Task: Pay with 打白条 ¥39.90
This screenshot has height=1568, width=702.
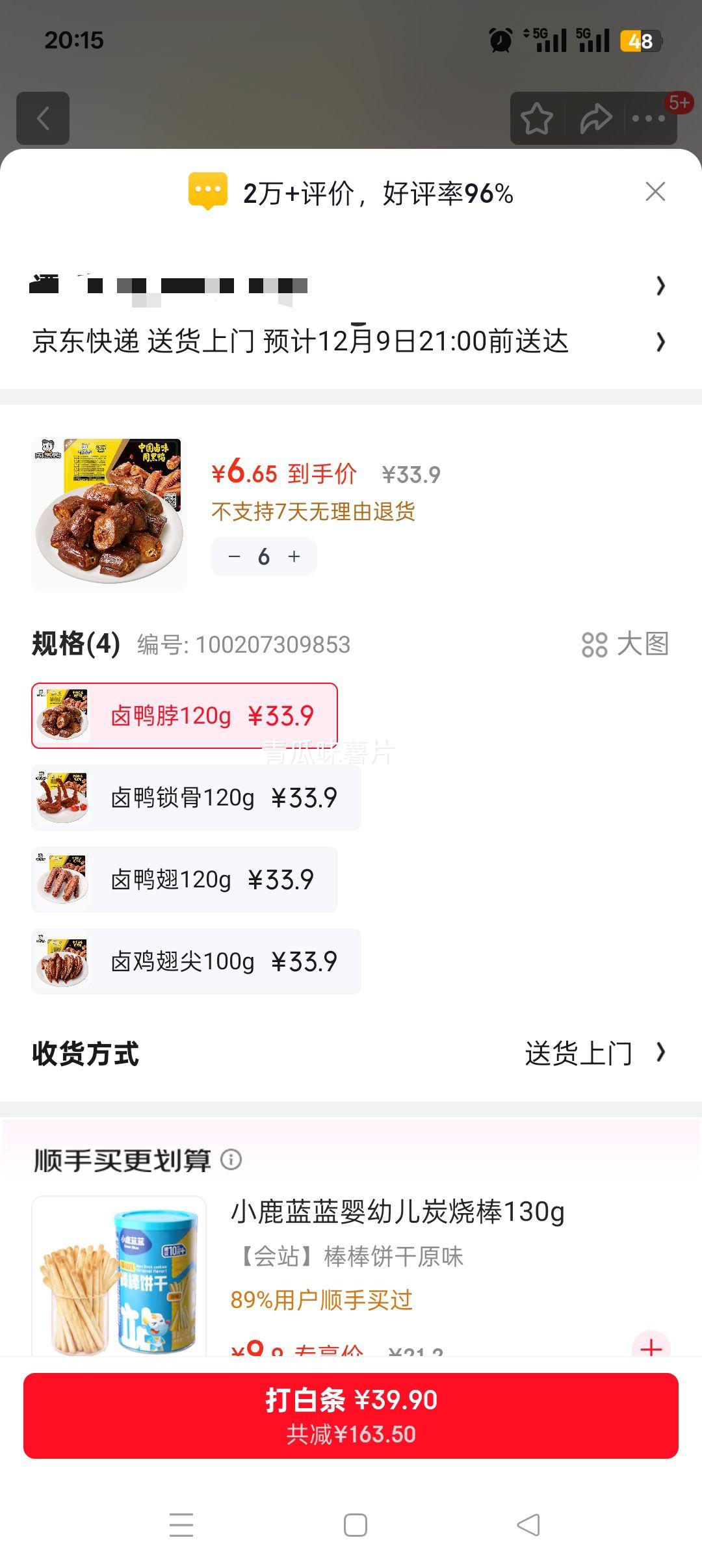Action: [x=351, y=1416]
